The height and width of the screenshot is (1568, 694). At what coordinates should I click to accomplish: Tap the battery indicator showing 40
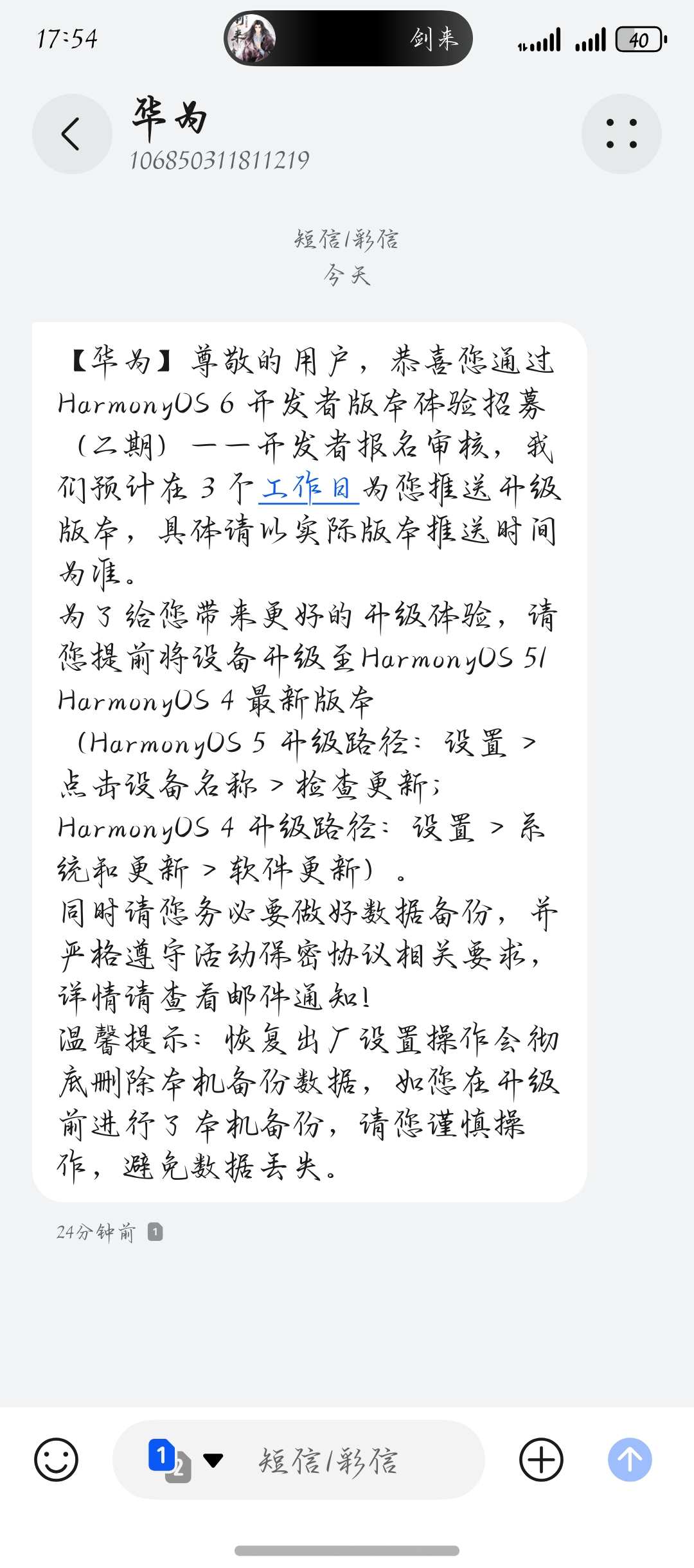pos(641,40)
